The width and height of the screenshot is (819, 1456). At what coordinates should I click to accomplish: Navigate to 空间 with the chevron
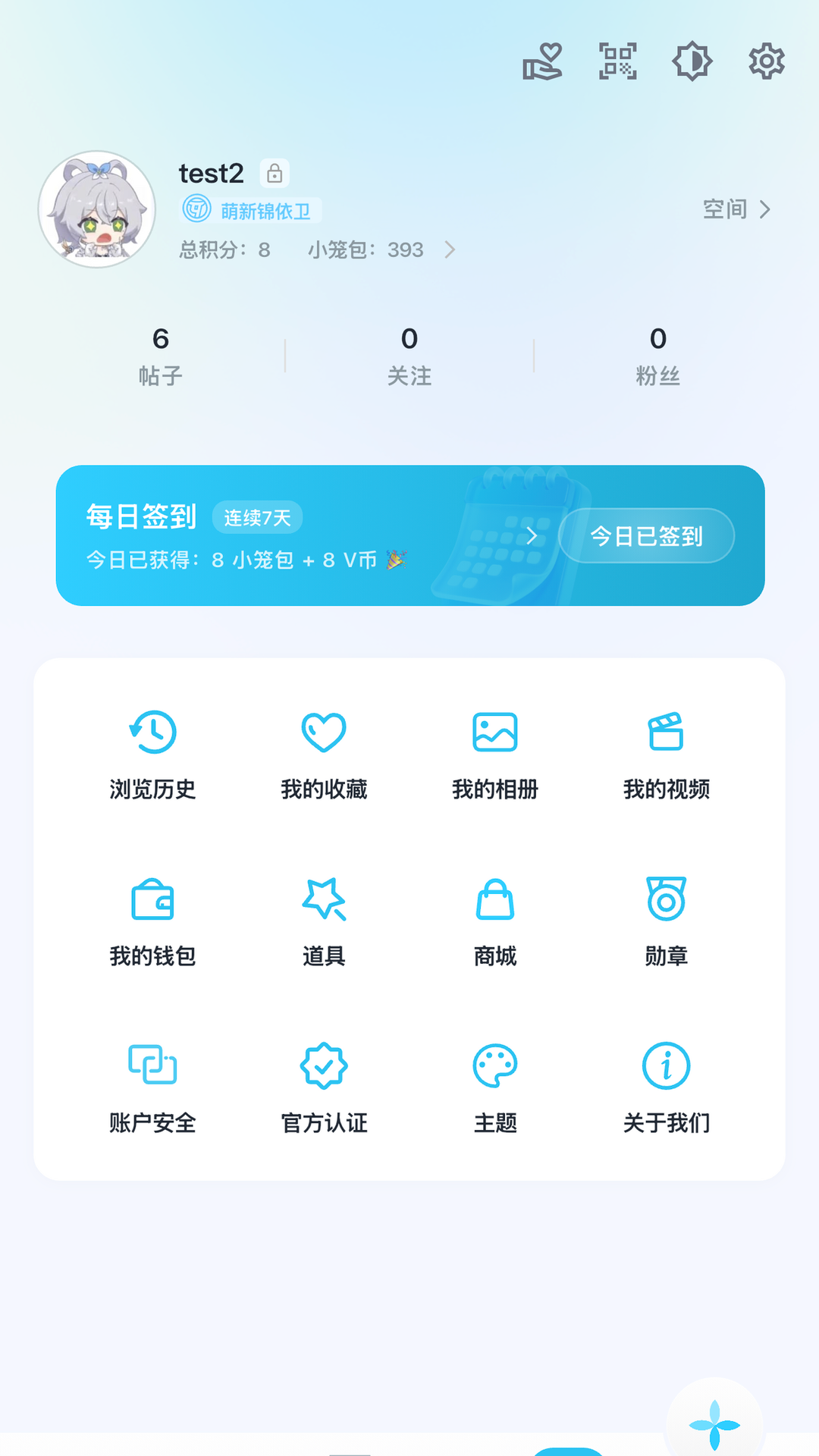[x=766, y=210]
